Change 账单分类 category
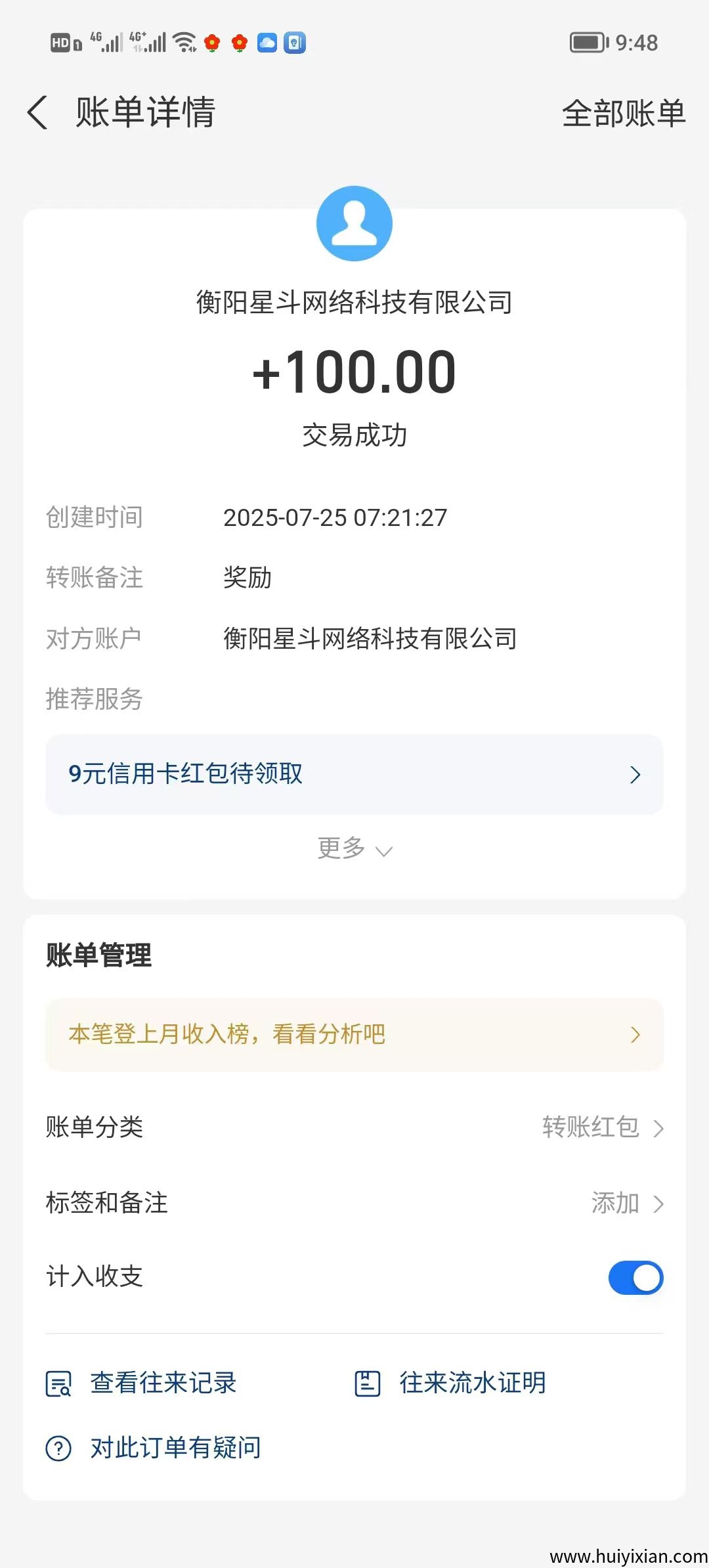Viewport: 709px width, 1568px height. coord(603,1127)
